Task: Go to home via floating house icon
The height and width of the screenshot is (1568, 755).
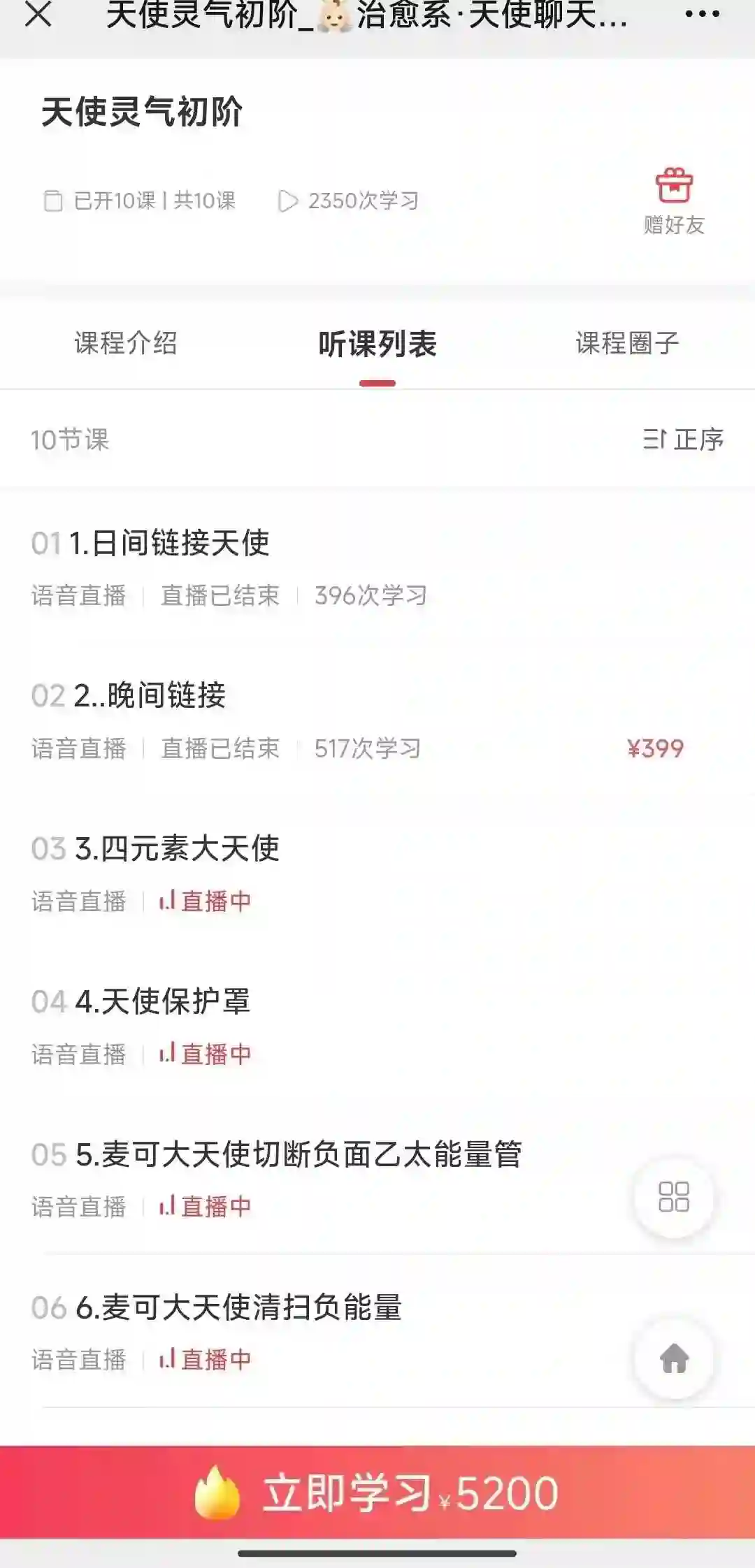Action: 674,1359
